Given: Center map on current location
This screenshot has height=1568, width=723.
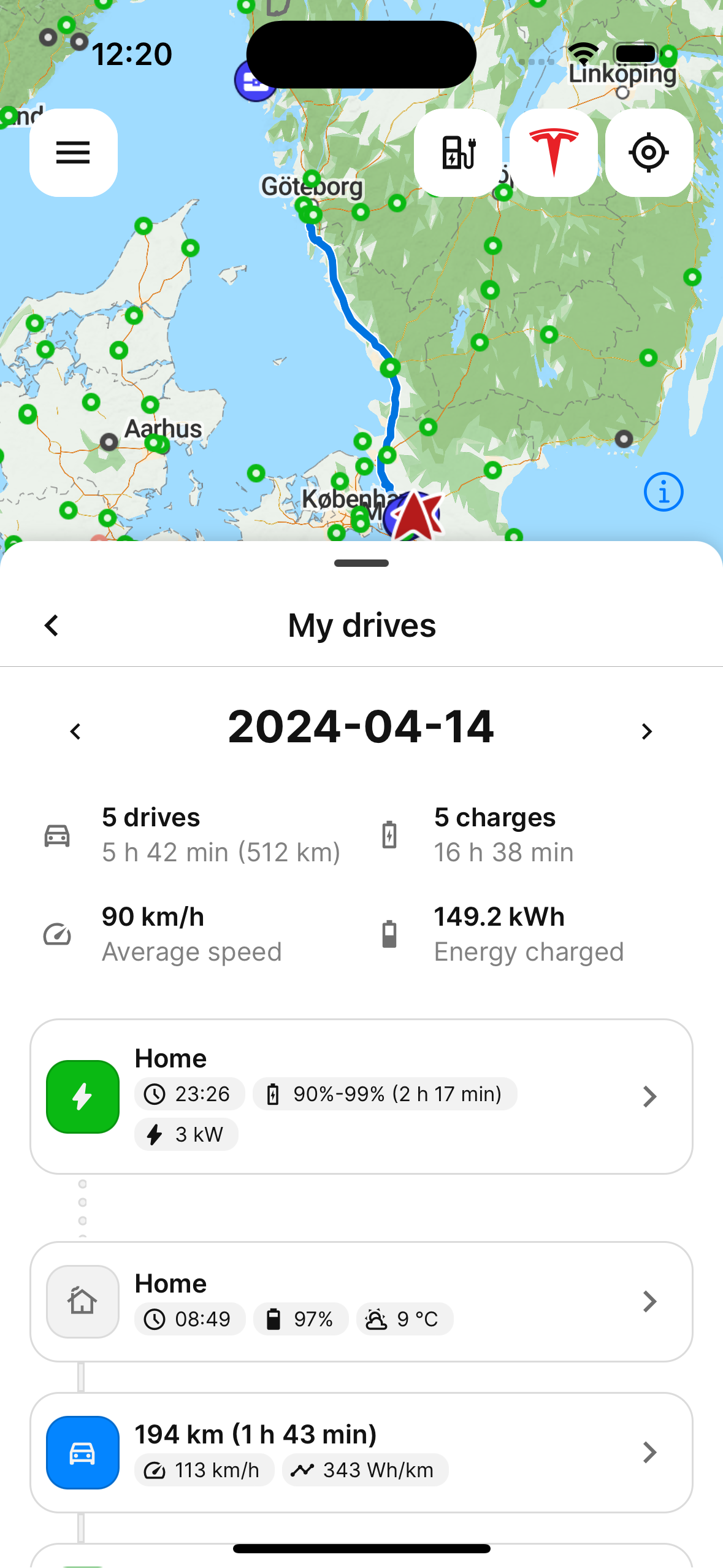Looking at the screenshot, I should click(x=649, y=153).
